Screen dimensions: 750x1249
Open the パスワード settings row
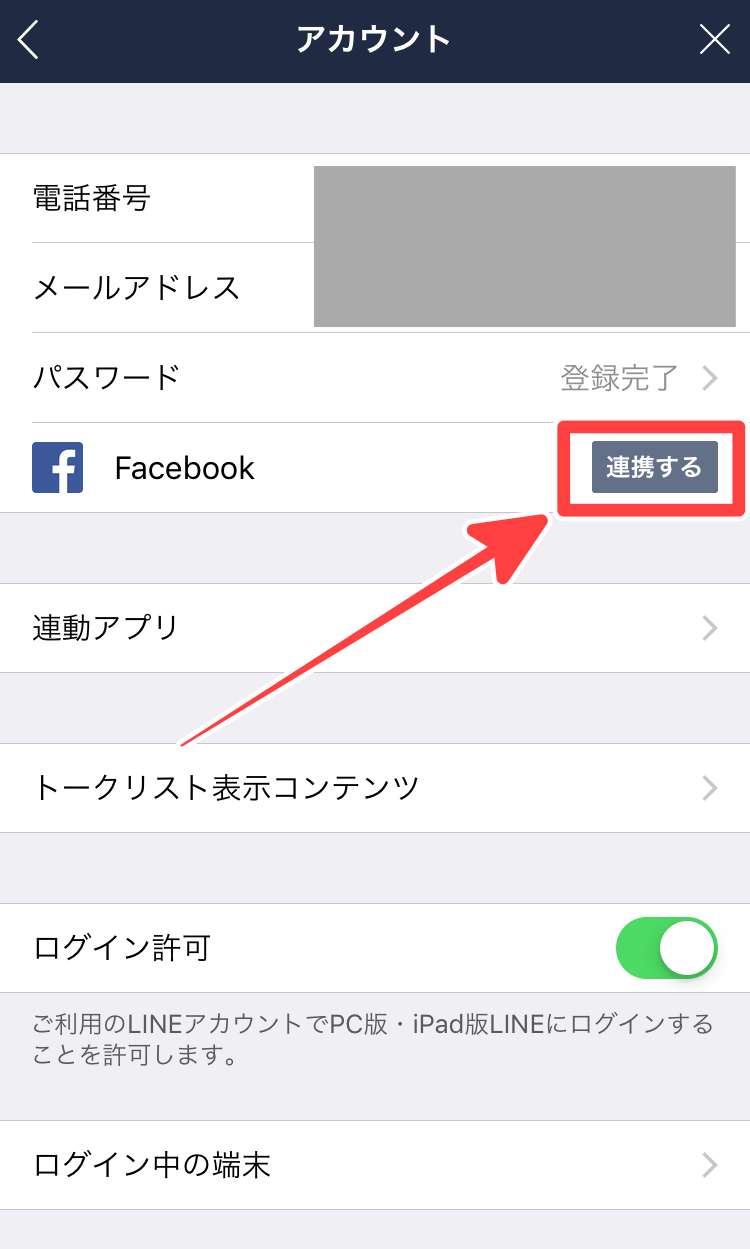(x=375, y=378)
